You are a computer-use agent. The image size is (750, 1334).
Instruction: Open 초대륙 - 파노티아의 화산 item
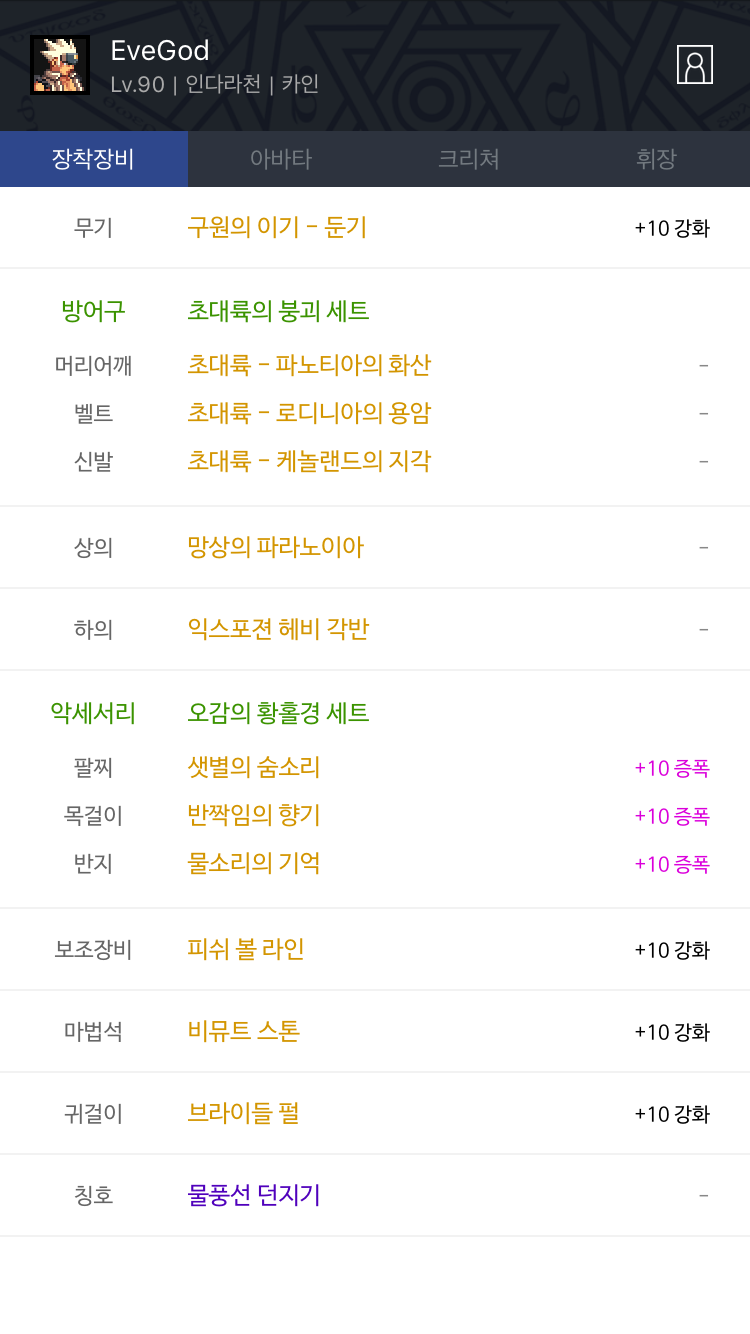point(309,365)
